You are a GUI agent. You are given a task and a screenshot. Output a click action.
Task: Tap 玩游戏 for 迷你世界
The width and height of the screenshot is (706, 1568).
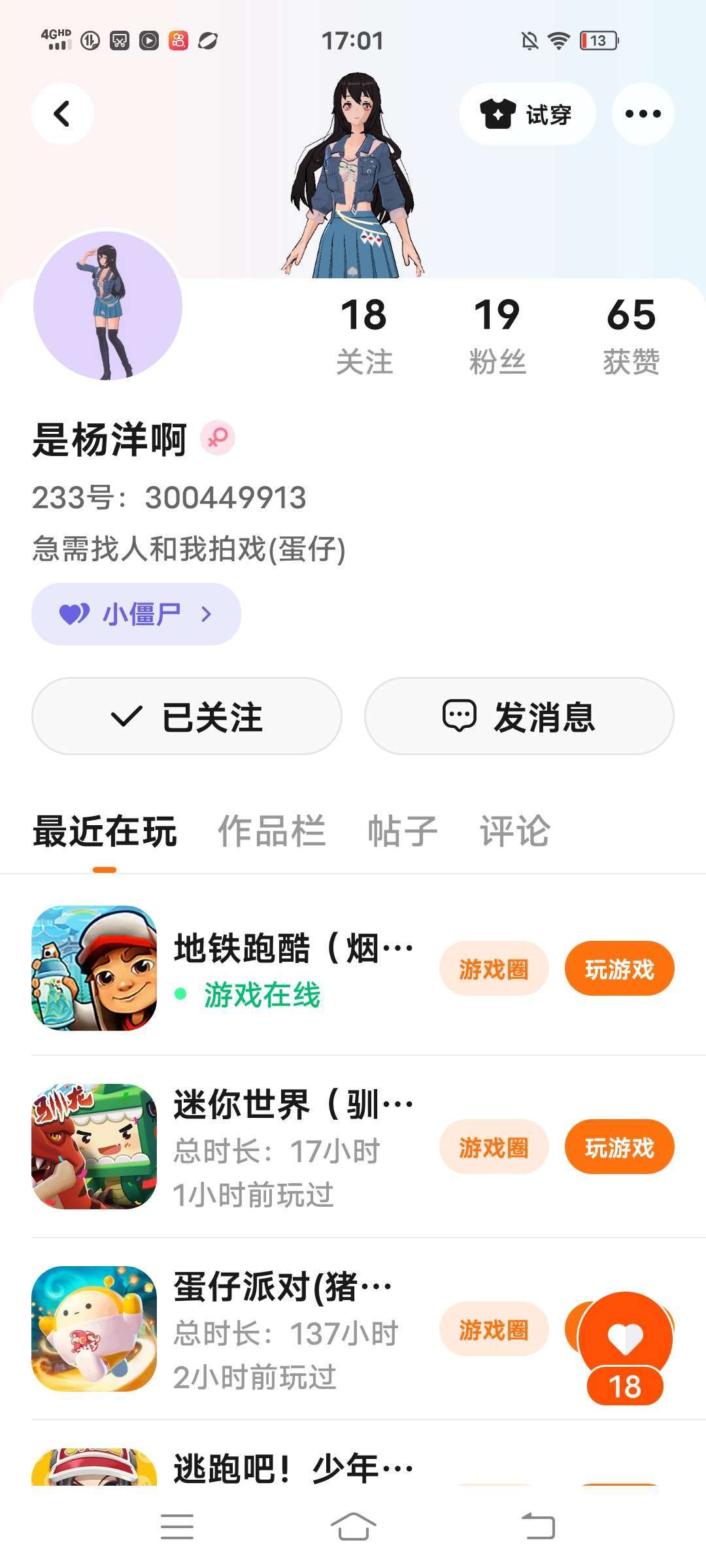(619, 1147)
